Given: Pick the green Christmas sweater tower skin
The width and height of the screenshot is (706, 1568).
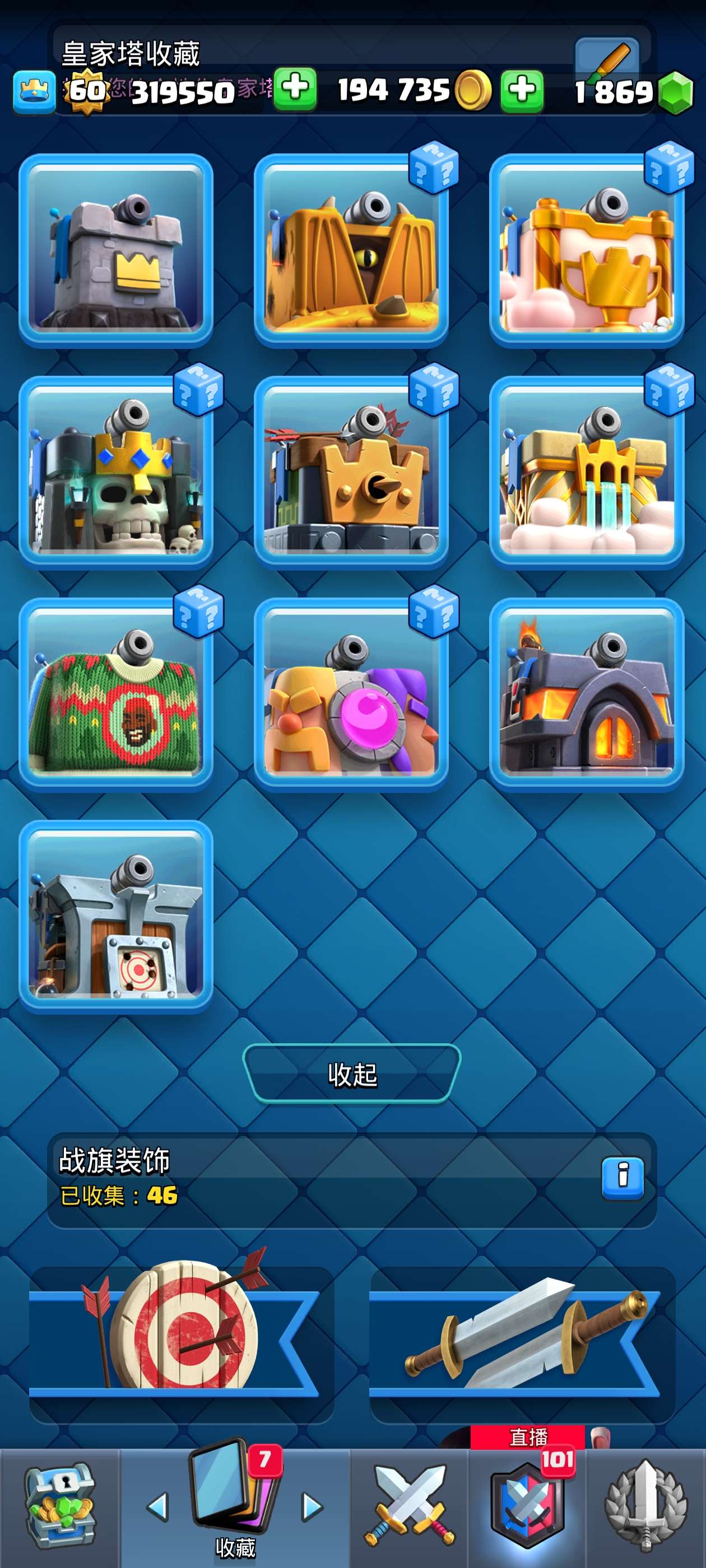Looking at the screenshot, I should pos(116,694).
